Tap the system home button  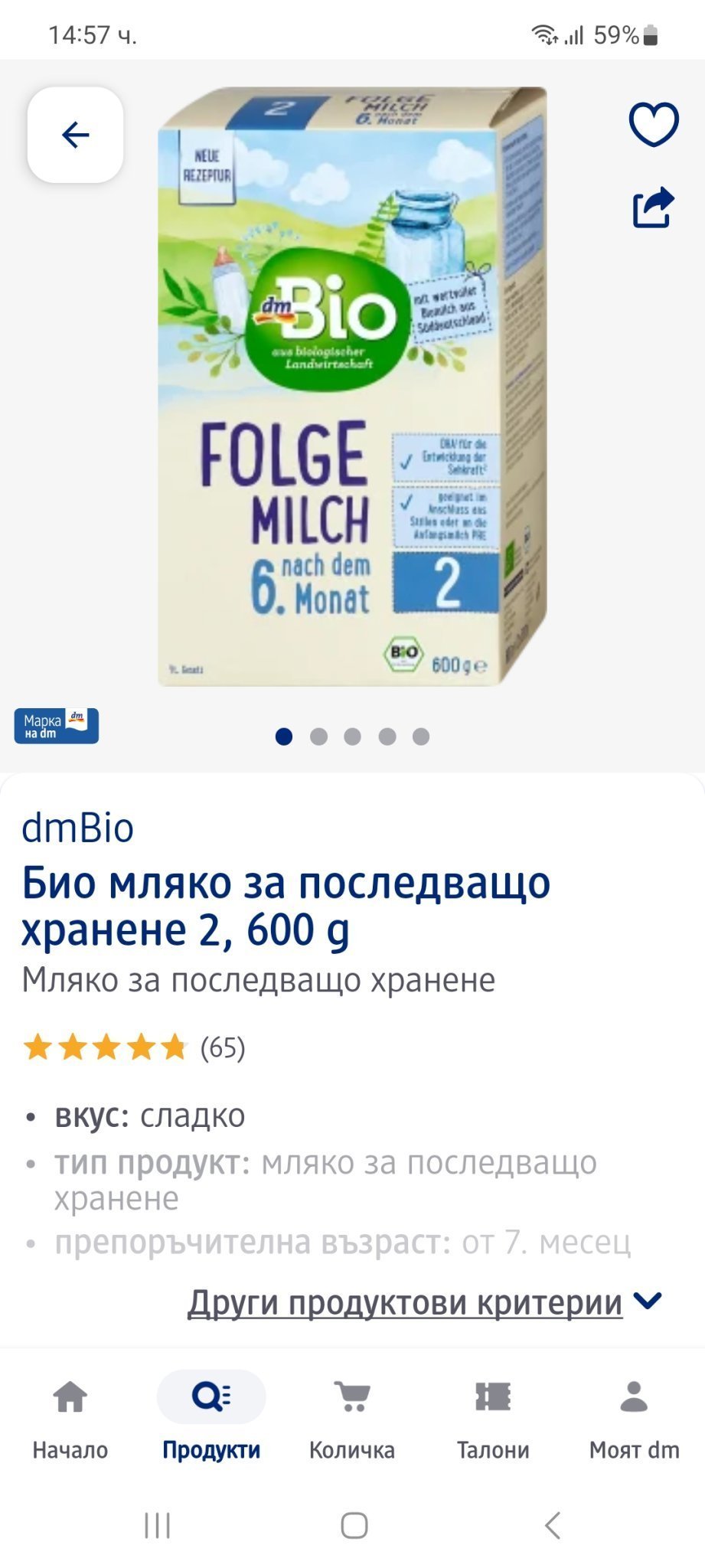354,1525
